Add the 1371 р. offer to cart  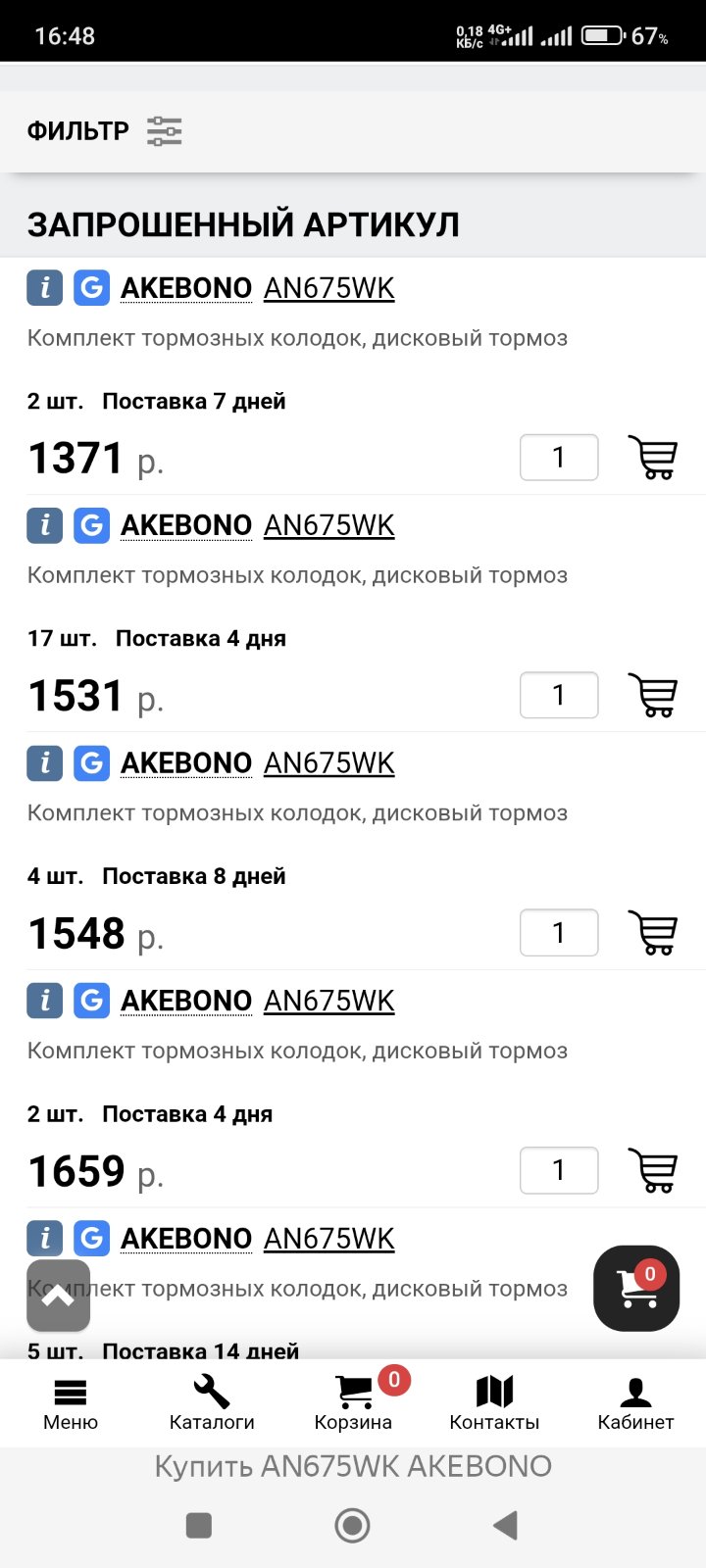[x=653, y=458]
